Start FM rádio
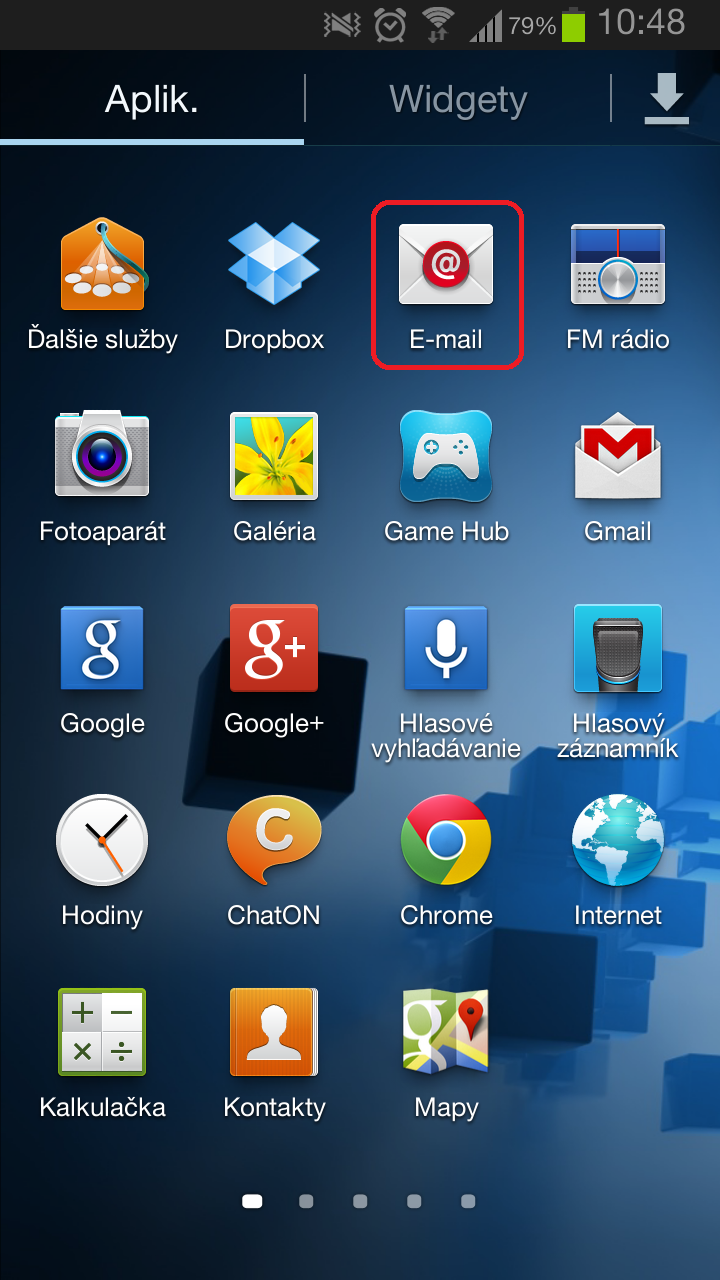The width and height of the screenshot is (720, 1280). pos(618,265)
